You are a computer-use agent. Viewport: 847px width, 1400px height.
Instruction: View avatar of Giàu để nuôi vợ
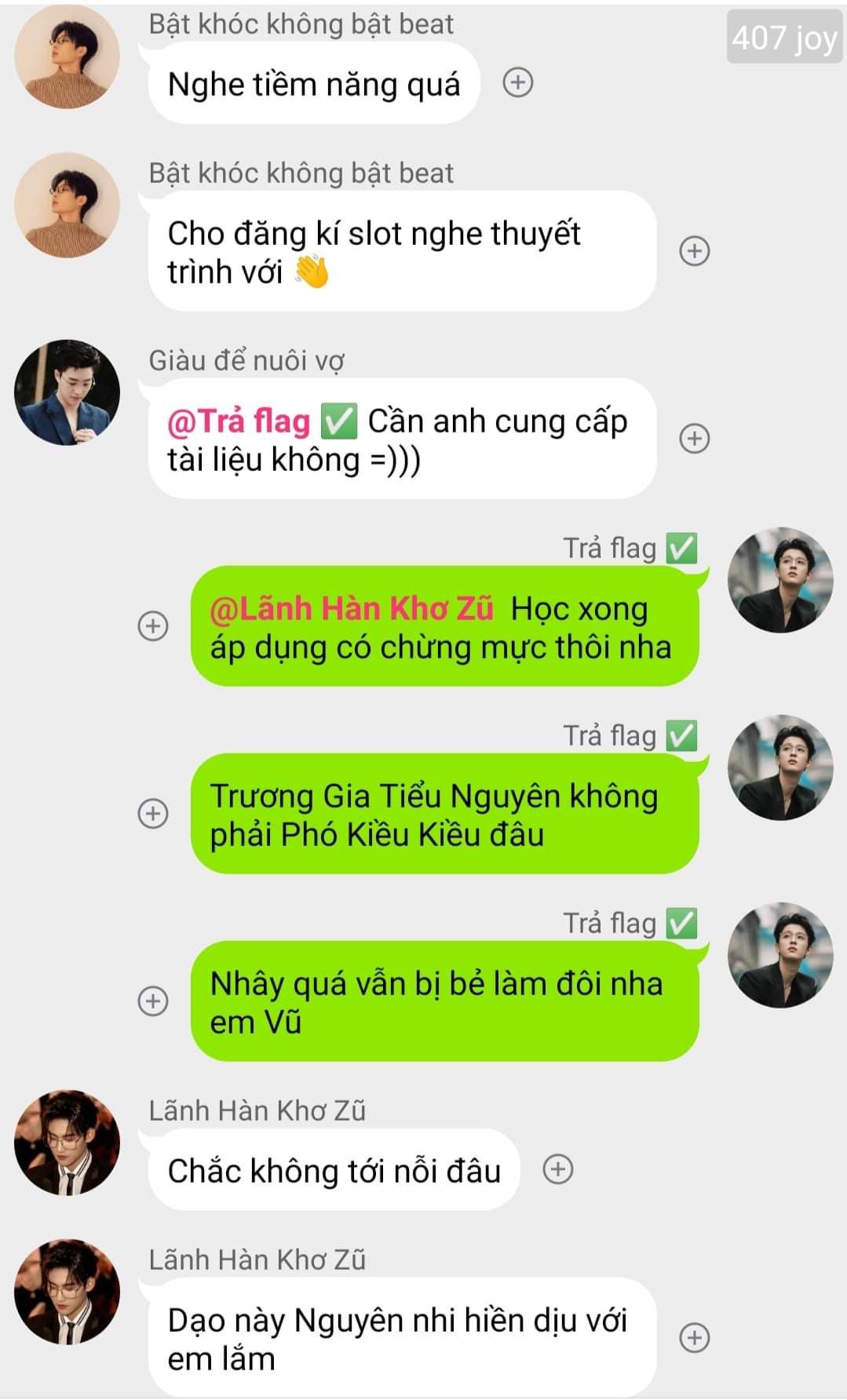click(x=68, y=392)
